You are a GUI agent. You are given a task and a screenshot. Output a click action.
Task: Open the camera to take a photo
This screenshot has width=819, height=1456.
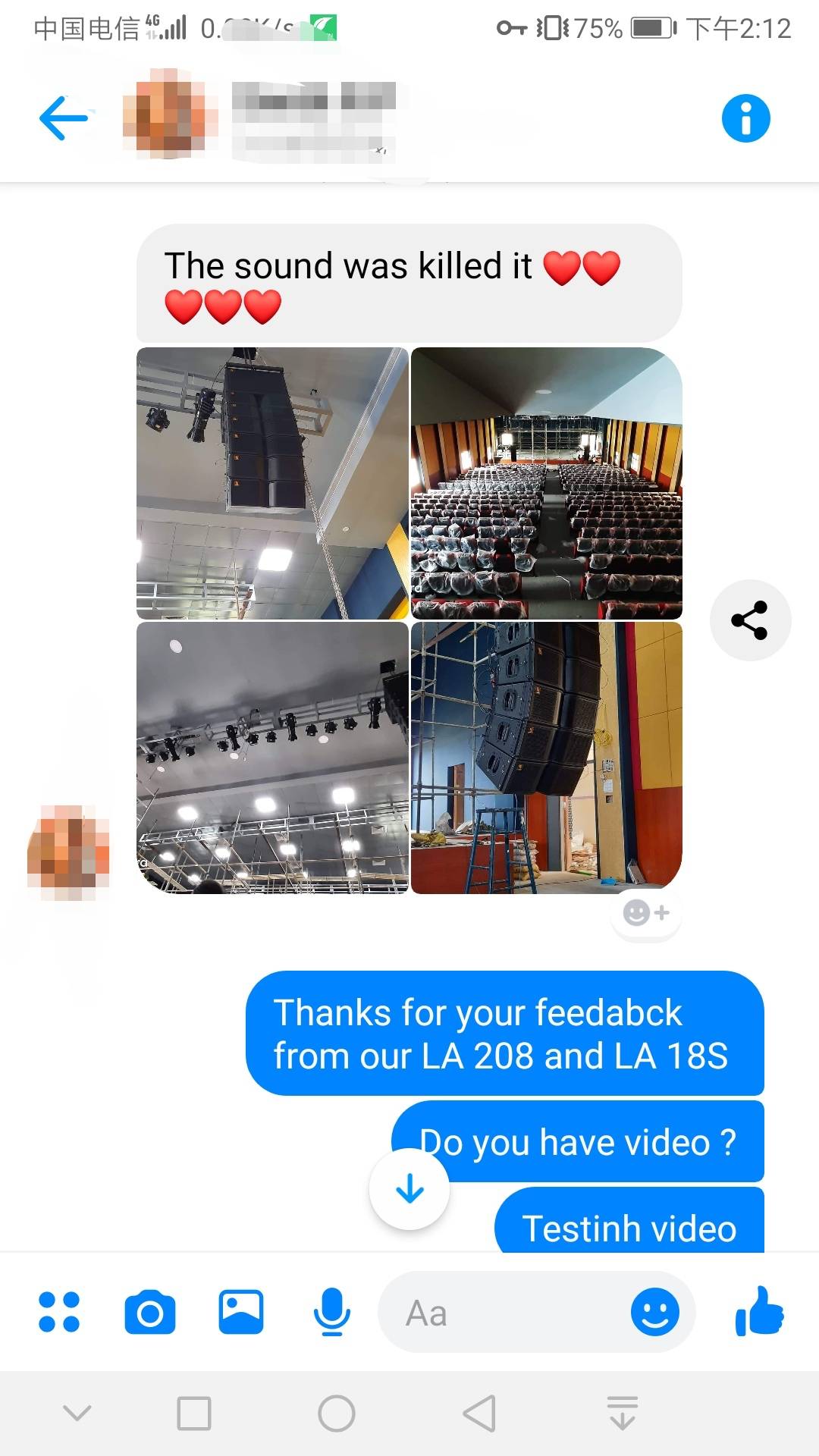[x=150, y=1312]
